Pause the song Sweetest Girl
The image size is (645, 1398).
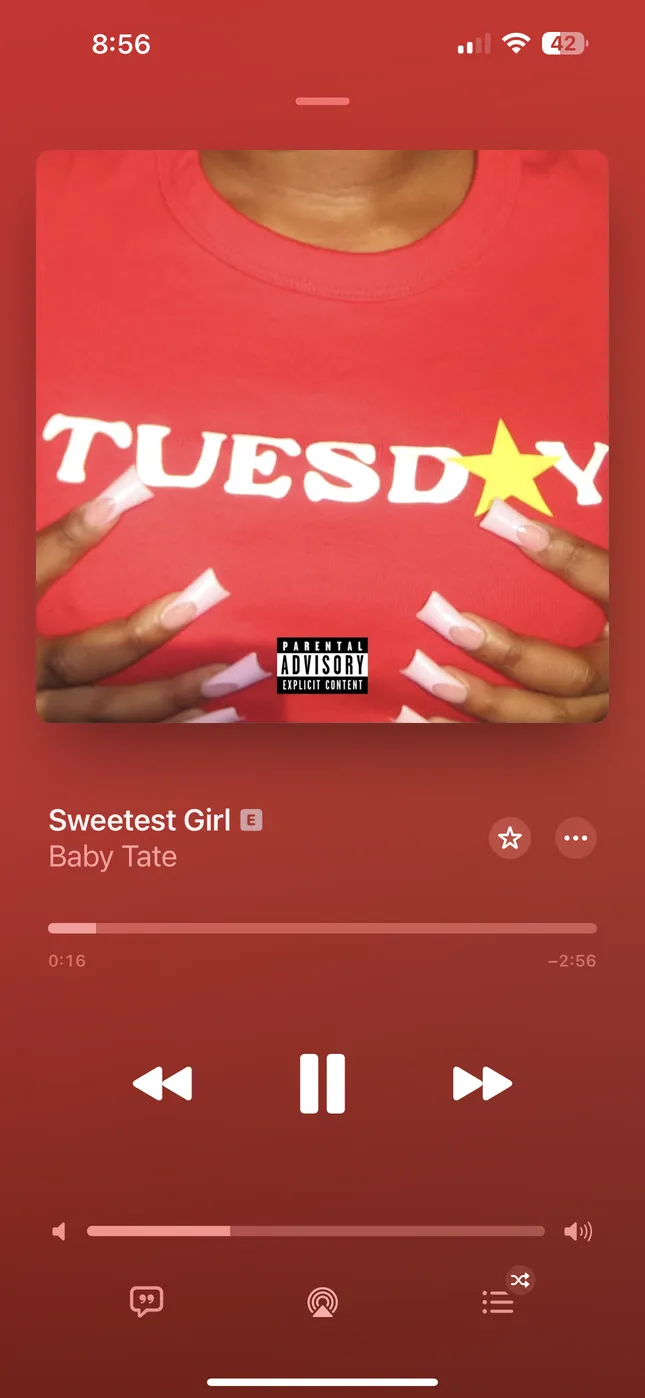pos(322,1083)
